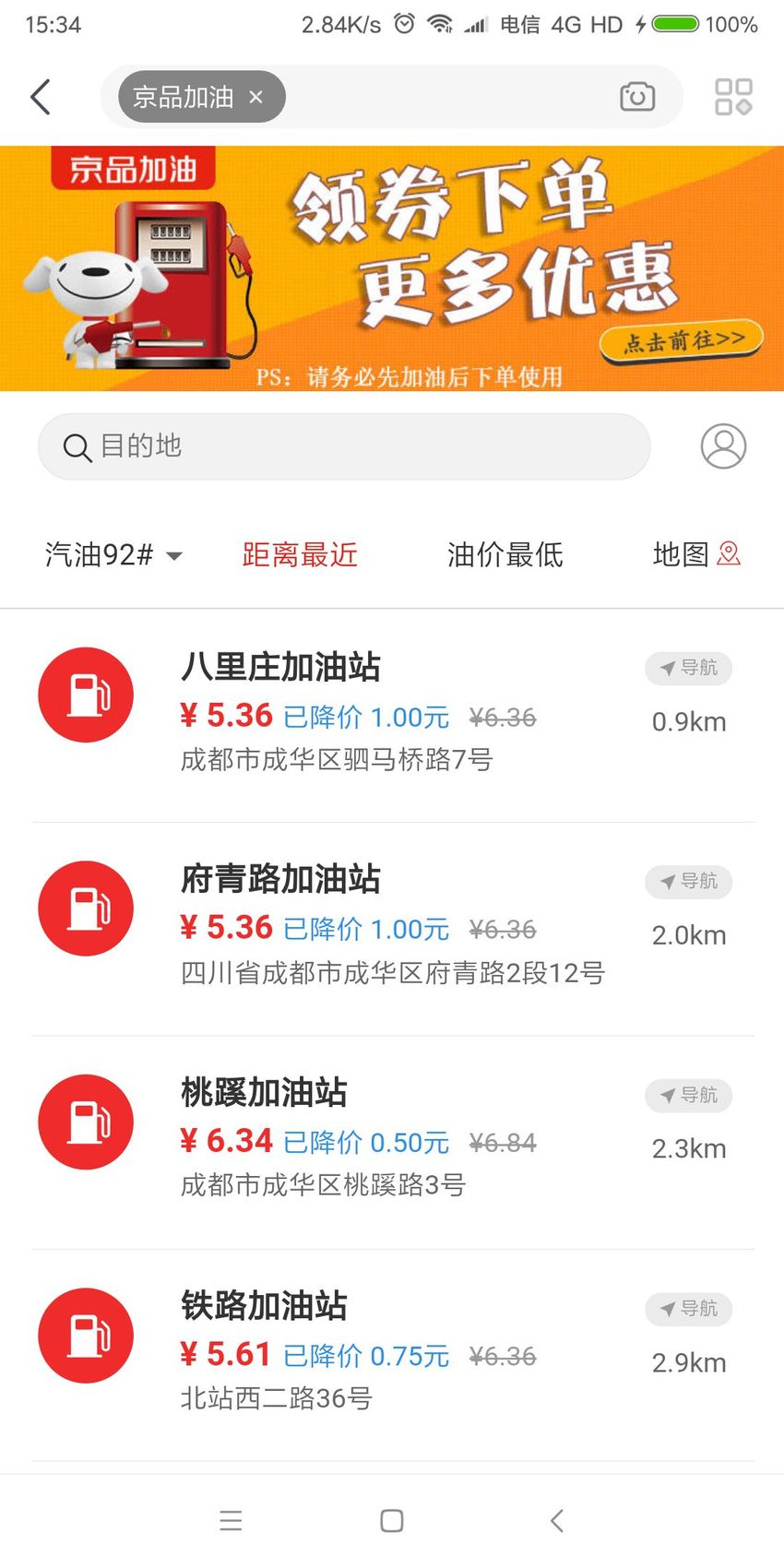Image resolution: width=784 pixels, height=1568 pixels.
Task: Open 铁路加油站 station details
Action: click(x=392, y=1356)
